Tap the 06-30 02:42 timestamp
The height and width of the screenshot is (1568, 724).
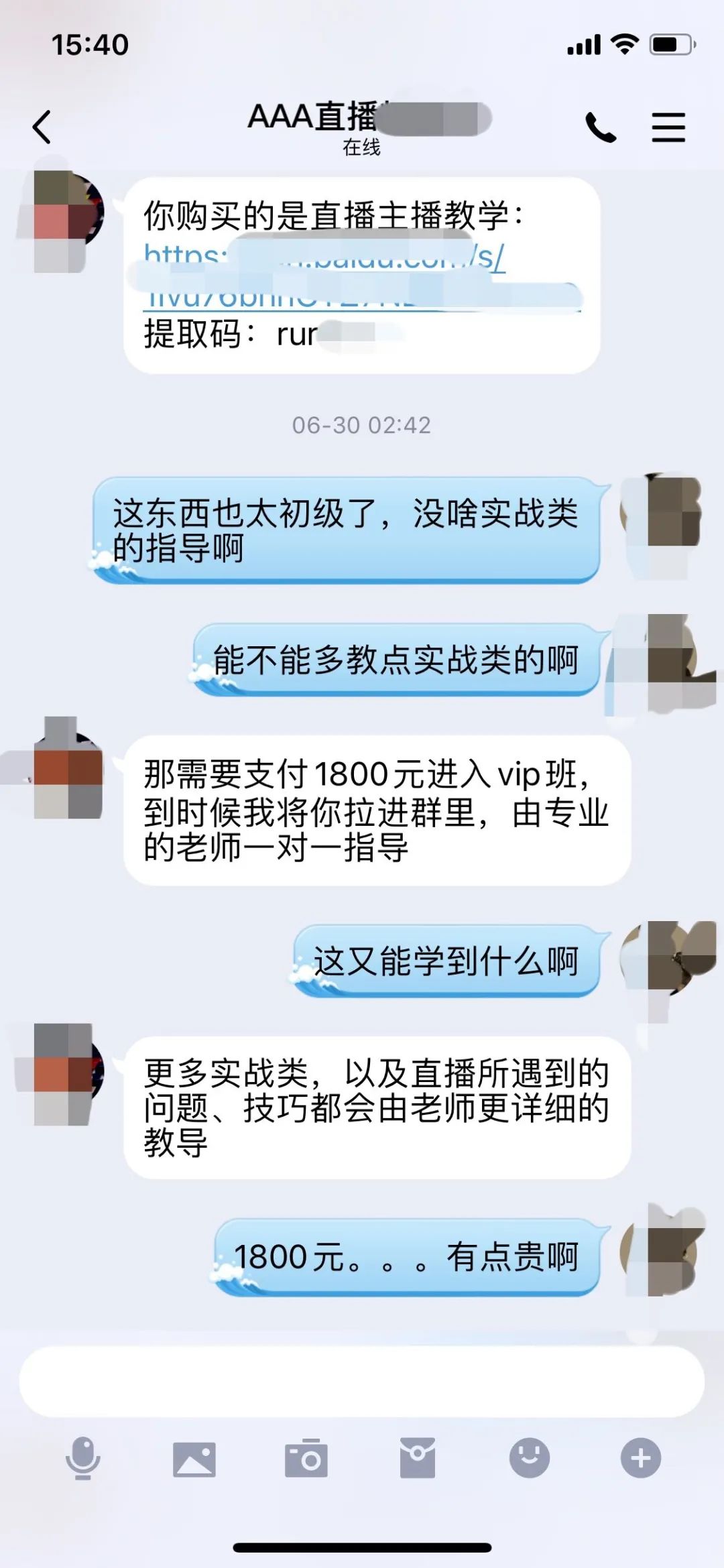(x=362, y=424)
